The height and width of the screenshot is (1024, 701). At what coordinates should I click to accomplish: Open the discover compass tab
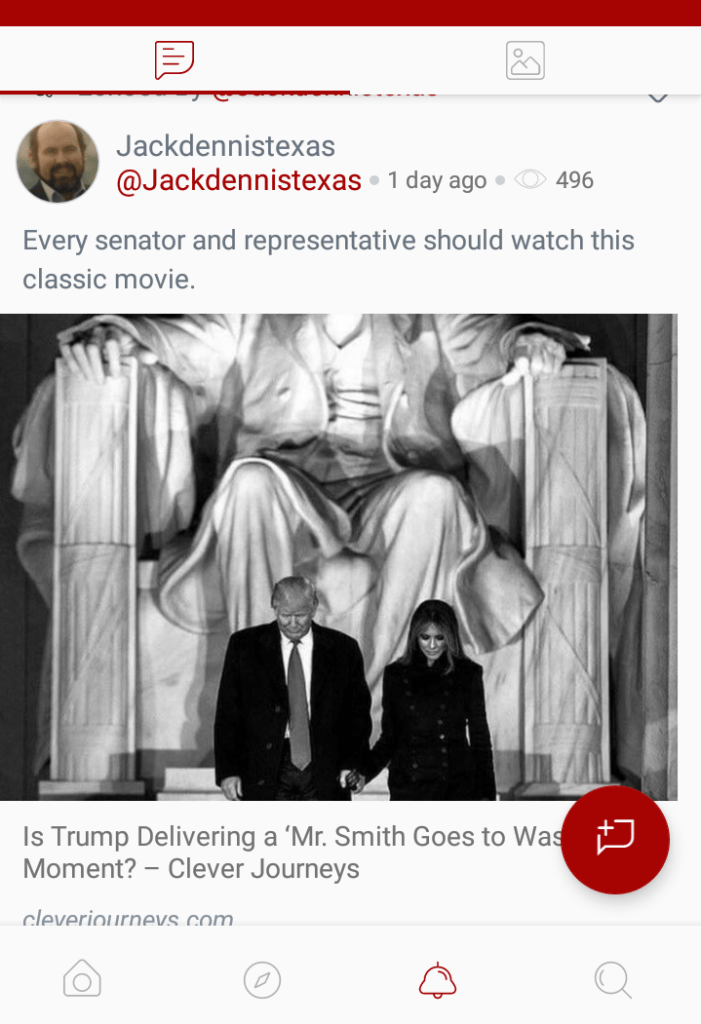pos(262,980)
